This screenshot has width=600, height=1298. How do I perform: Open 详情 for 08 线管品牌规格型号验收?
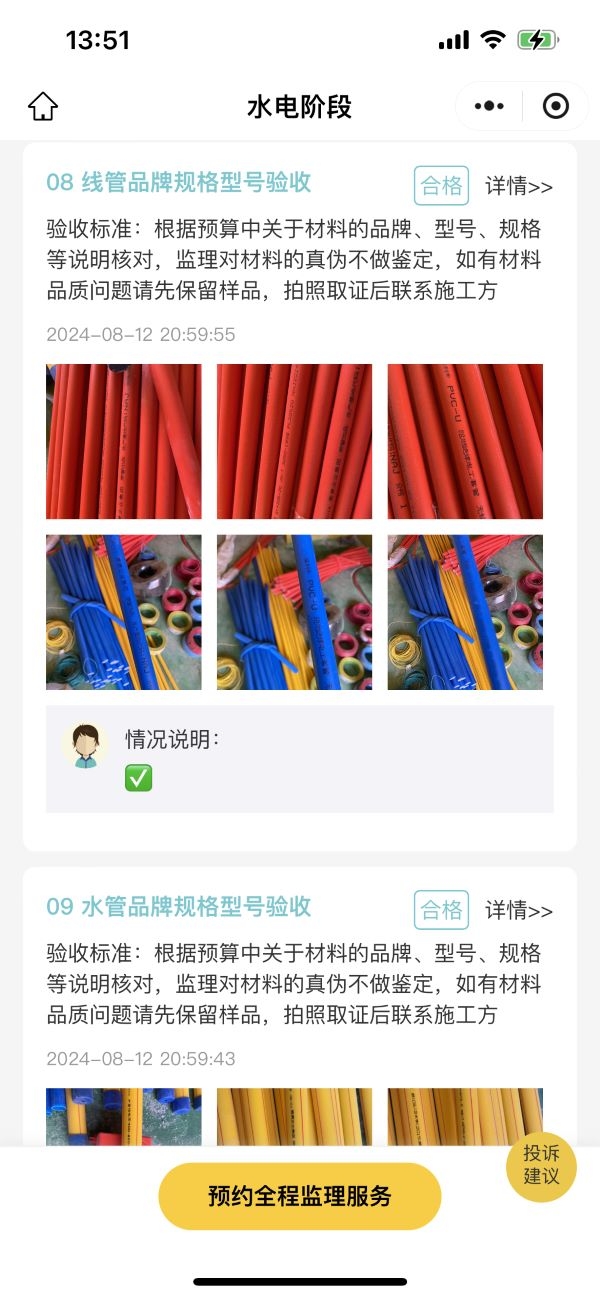point(518,187)
